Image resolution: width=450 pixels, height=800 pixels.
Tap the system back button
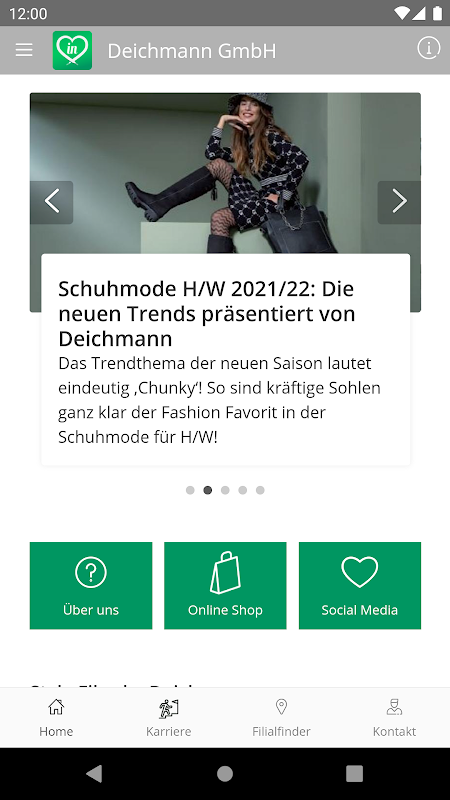[x=95, y=773]
